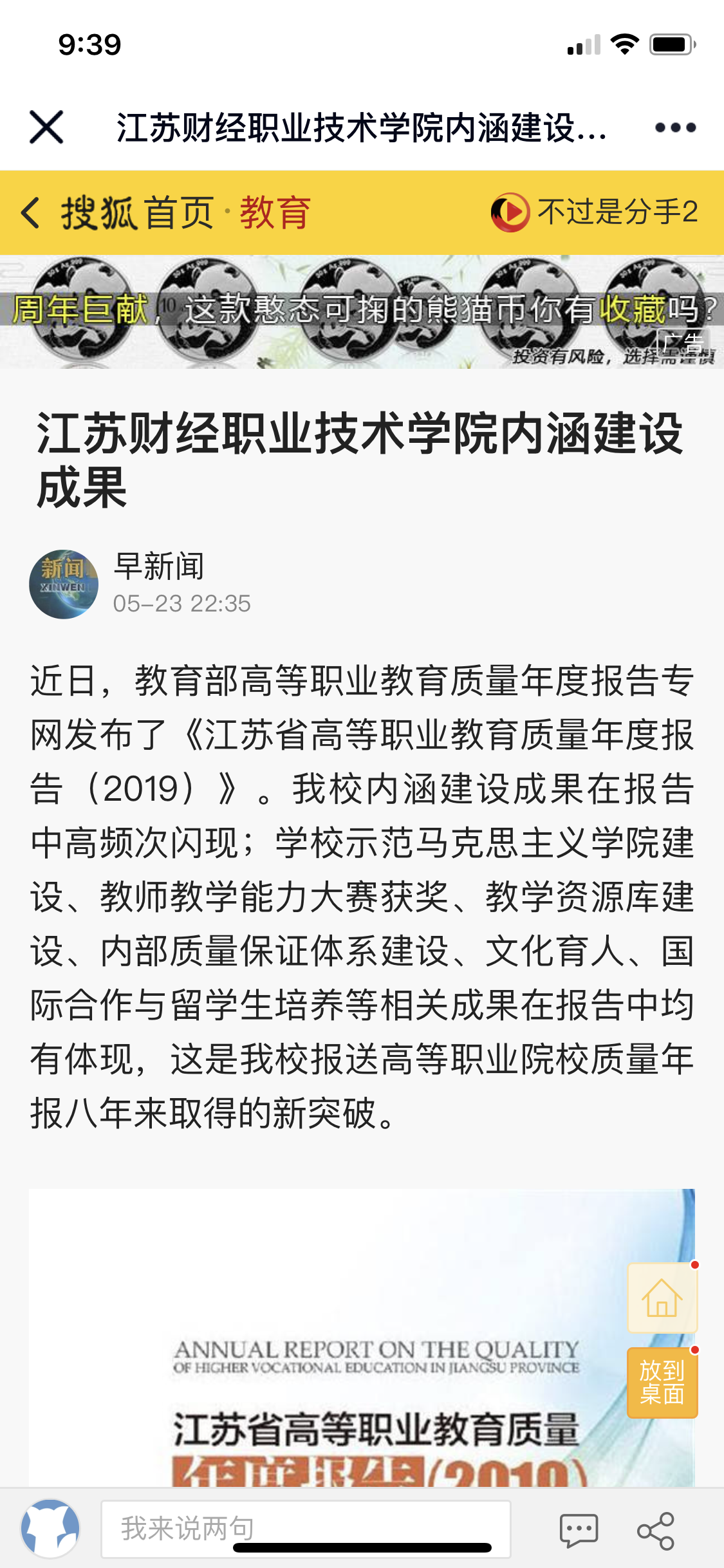Go back using the yellow header arrow
This screenshot has height=1568, width=724.
30,212
